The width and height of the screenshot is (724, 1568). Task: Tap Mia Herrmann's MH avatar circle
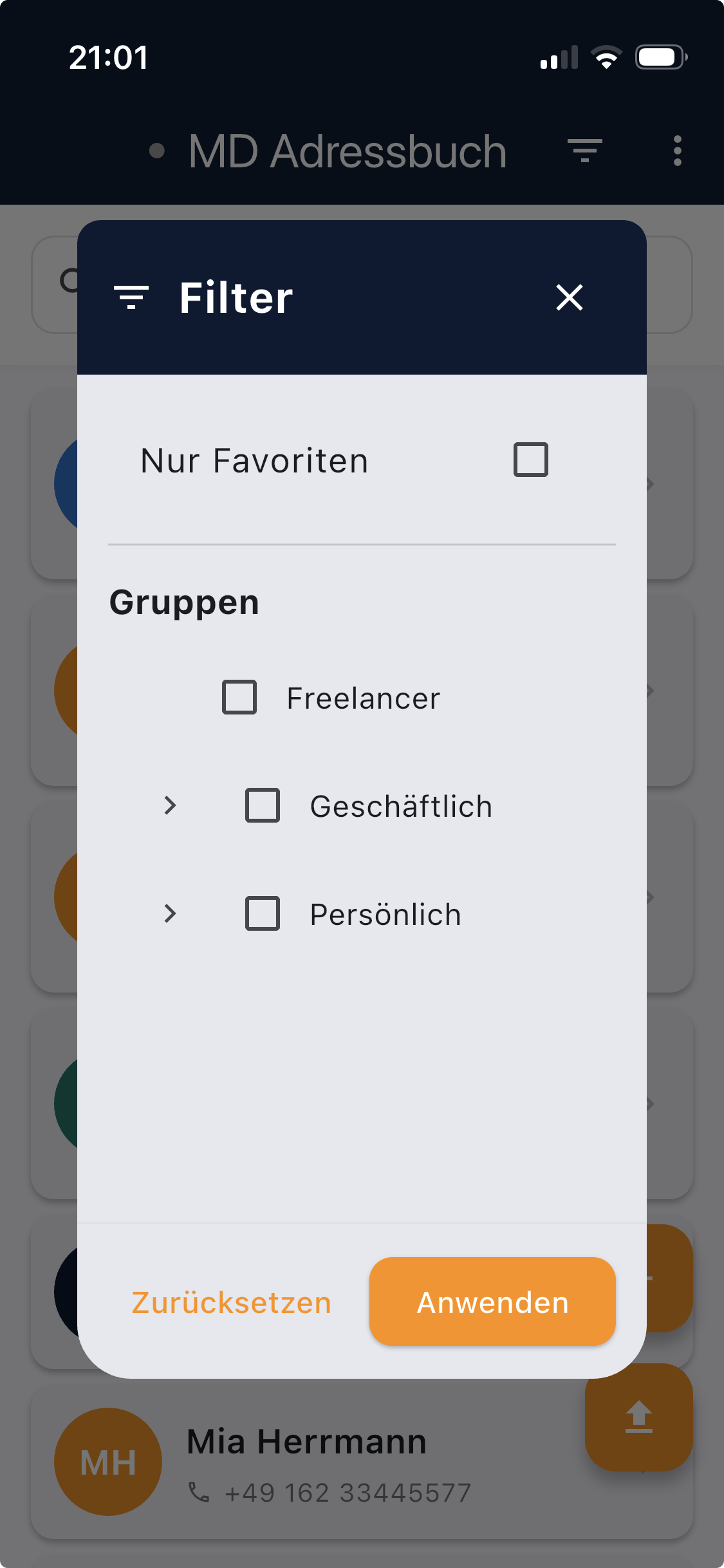(108, 1462)
